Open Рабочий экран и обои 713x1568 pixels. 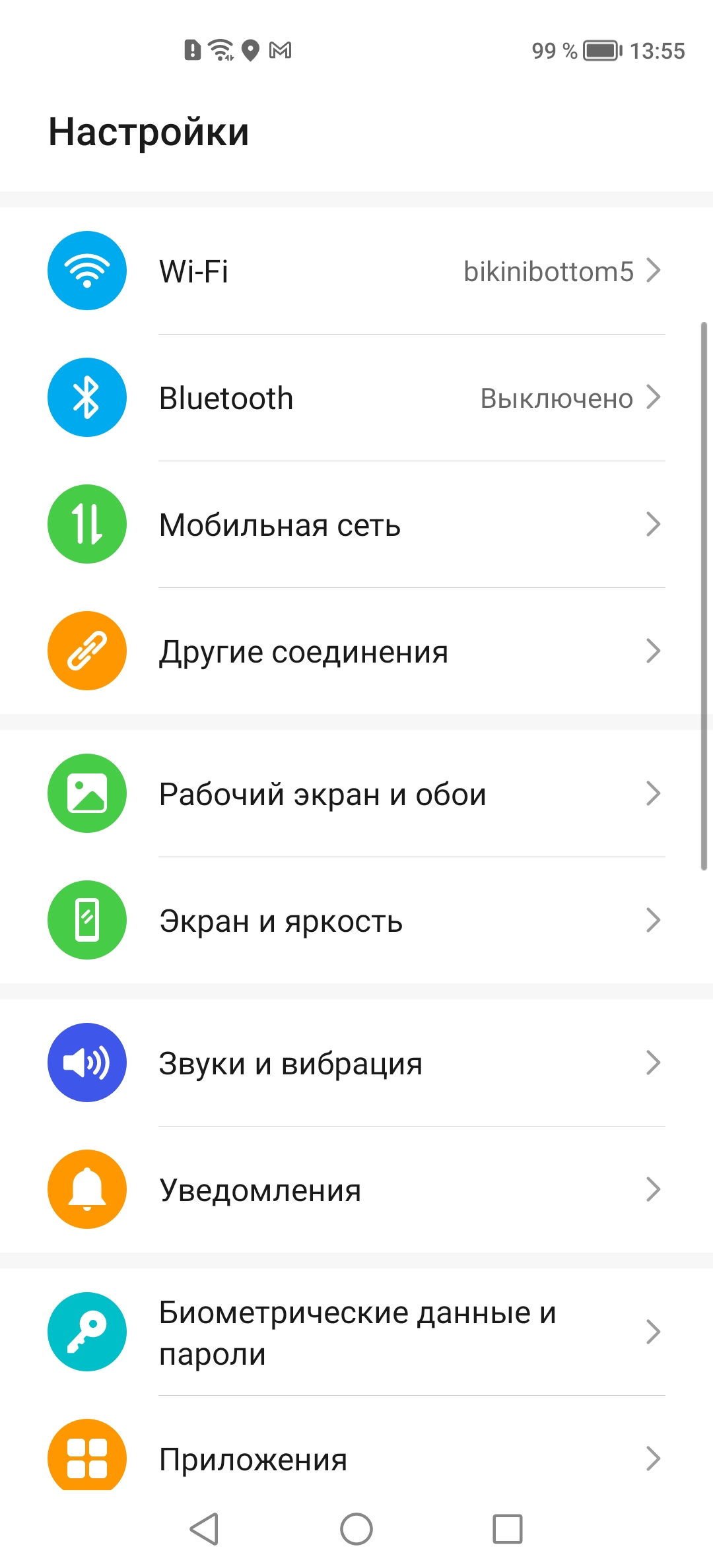coord(356,794)
